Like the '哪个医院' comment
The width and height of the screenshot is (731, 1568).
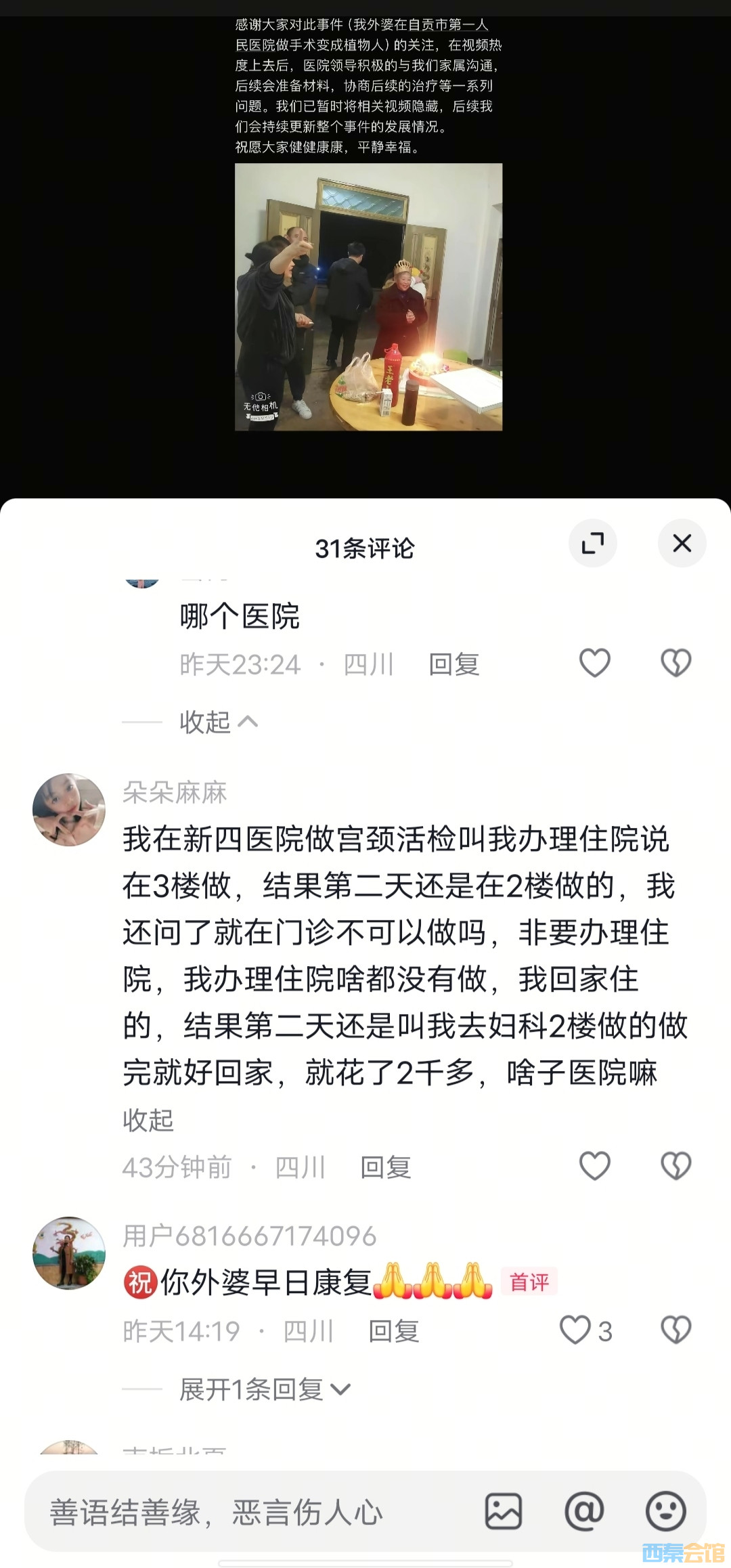pos(595,663)
